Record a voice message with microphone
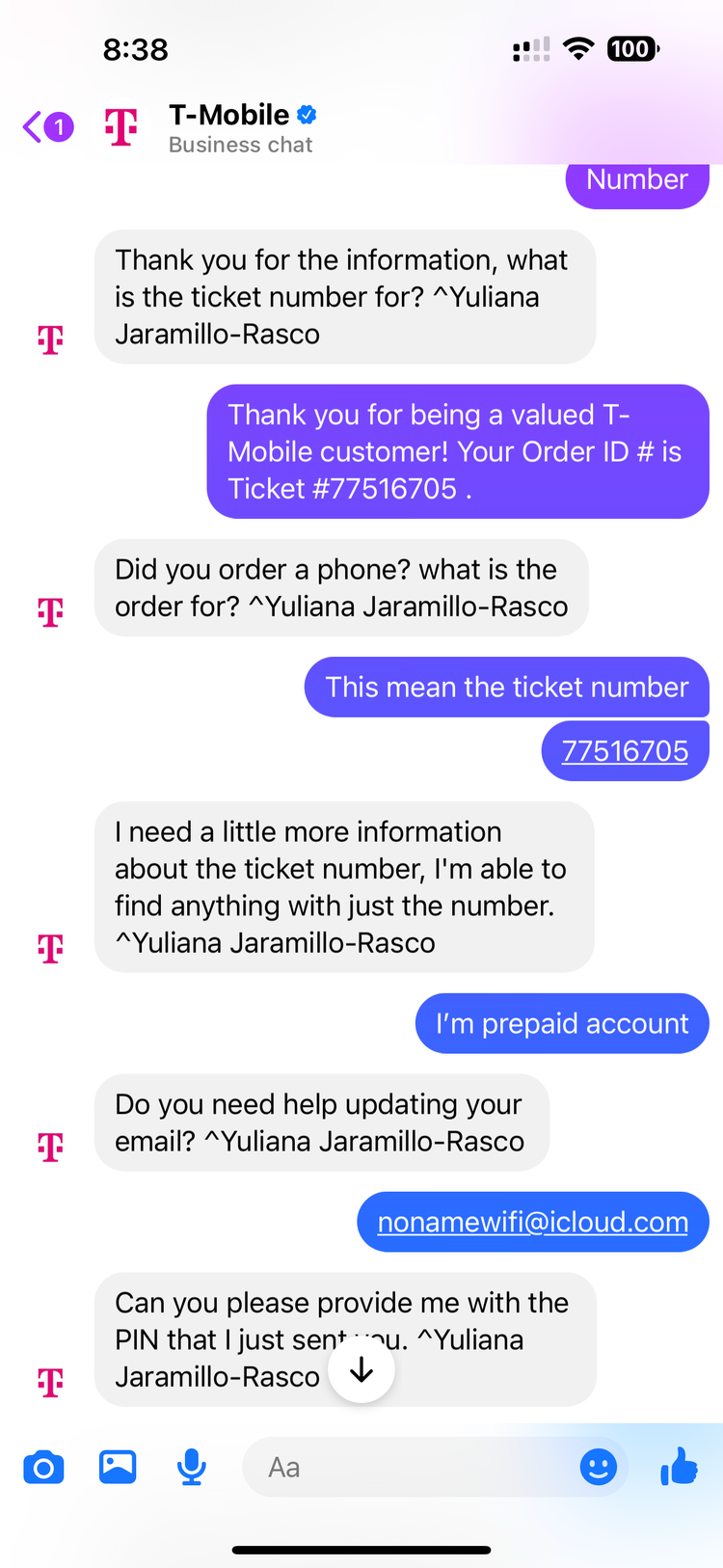Screen dimensions: 723x1568 [192, 1468]
